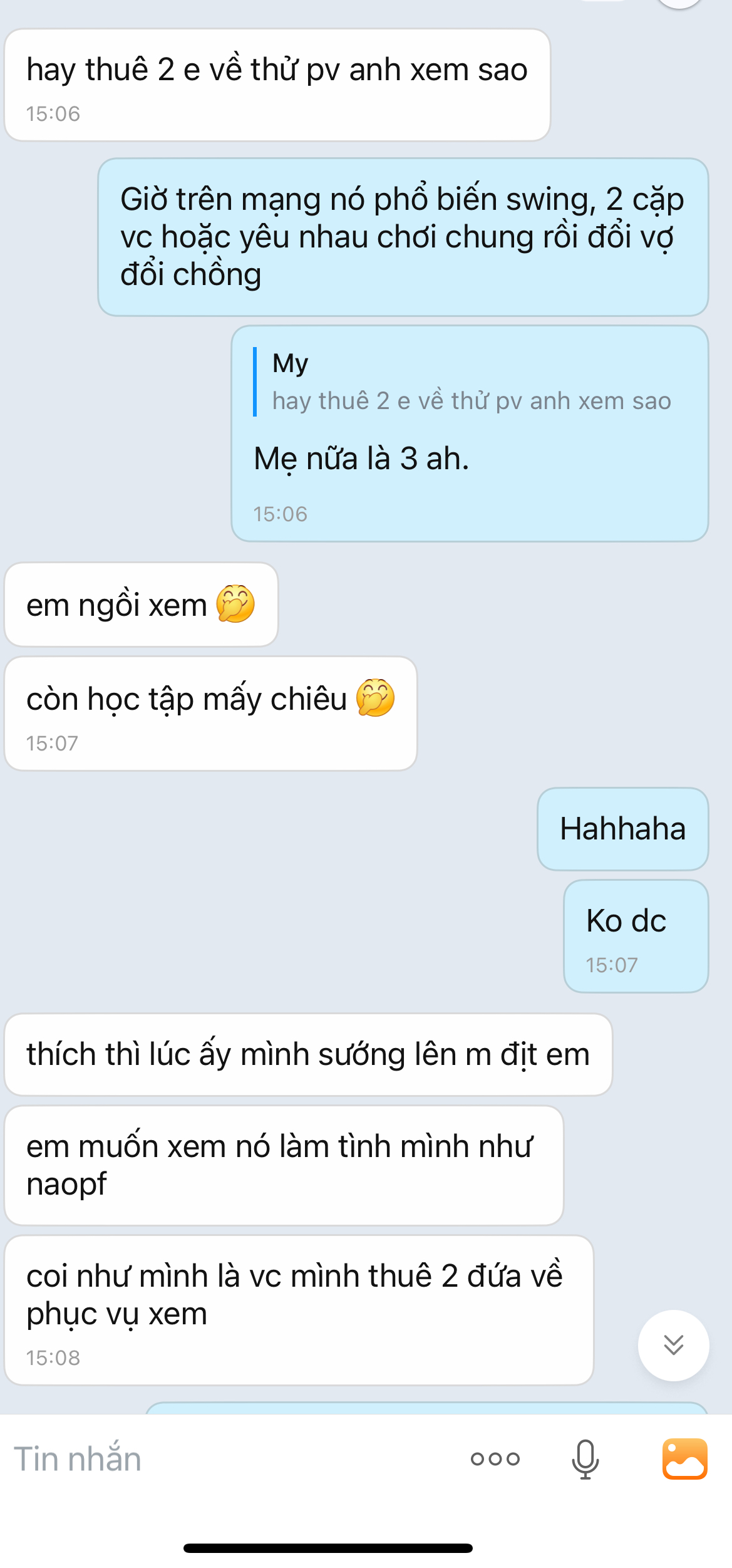
Task: Open the three-dot more options
Action: tap(495, 1459)
